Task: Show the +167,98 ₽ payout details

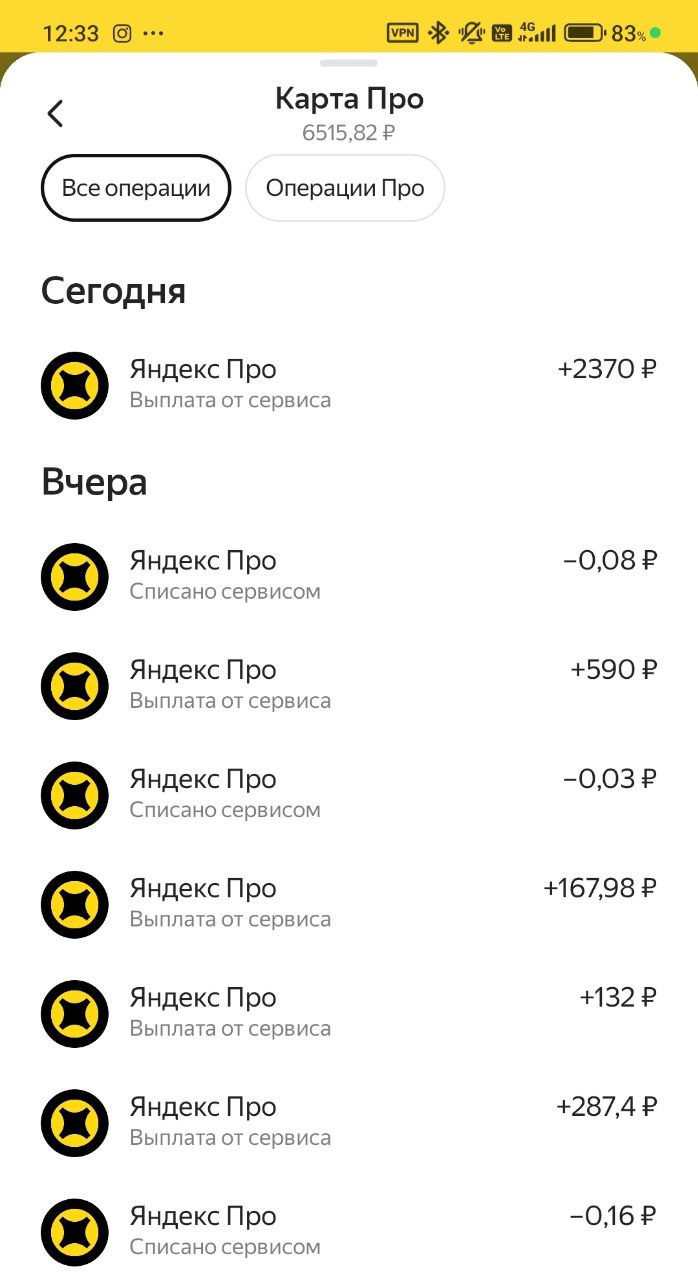Action: pos(348,903)
